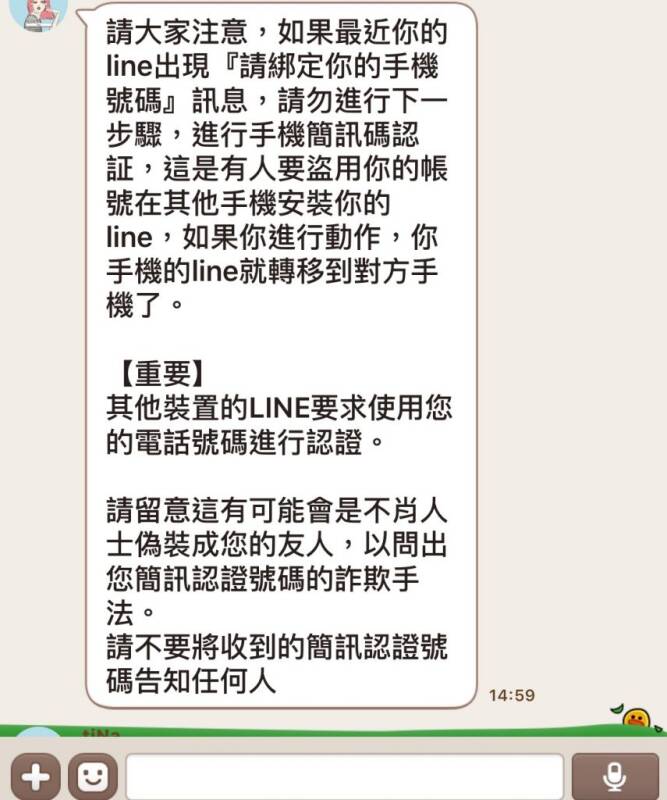Tap the message input field
The width and height of the screenshot is (667, 800).
point(345,776)
